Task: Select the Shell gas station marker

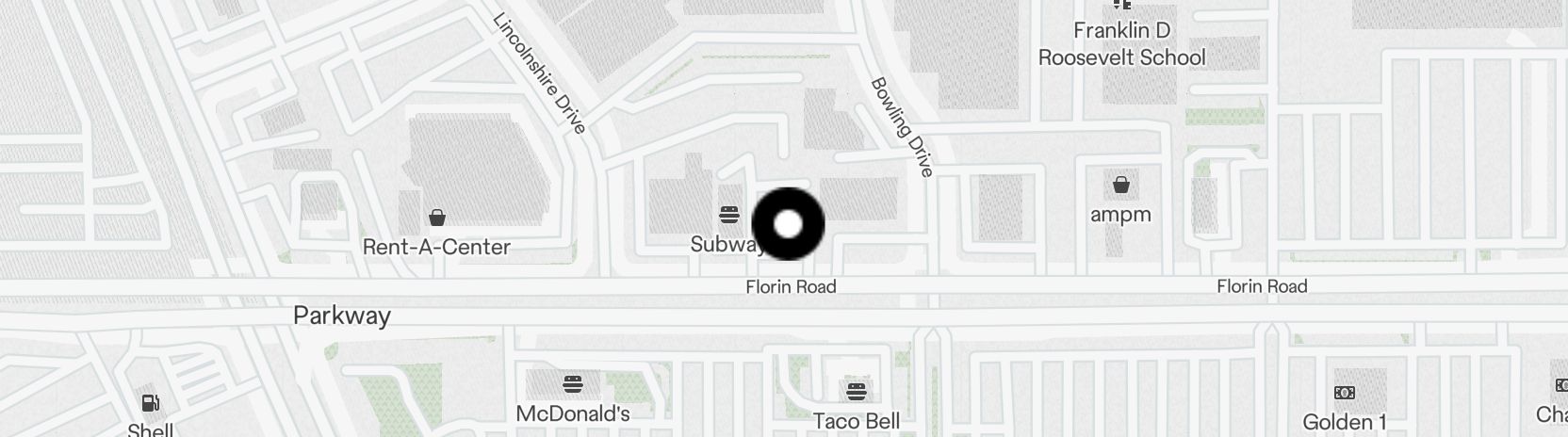Action: coord(150,403)
